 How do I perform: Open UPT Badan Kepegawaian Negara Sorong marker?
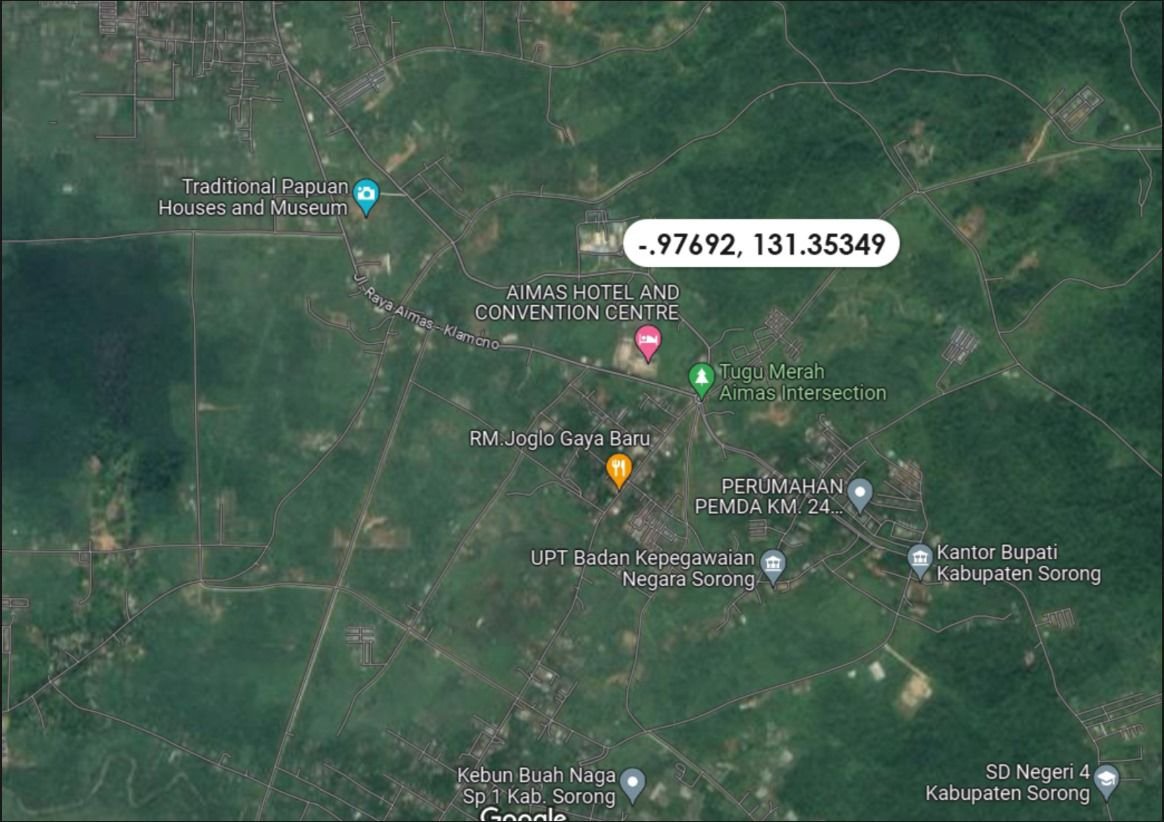pos(773,565)
